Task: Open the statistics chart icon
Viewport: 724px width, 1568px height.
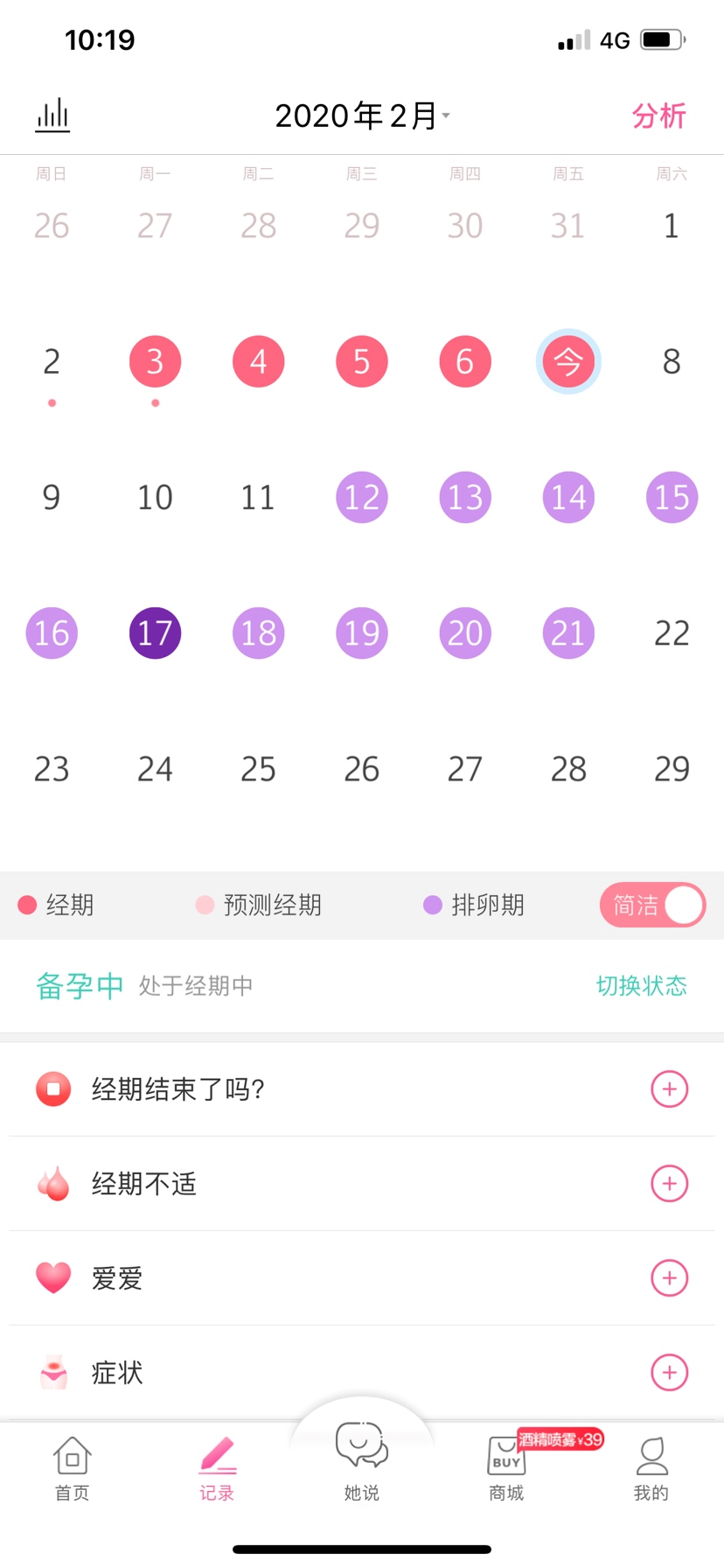Action: coord(52,115)
